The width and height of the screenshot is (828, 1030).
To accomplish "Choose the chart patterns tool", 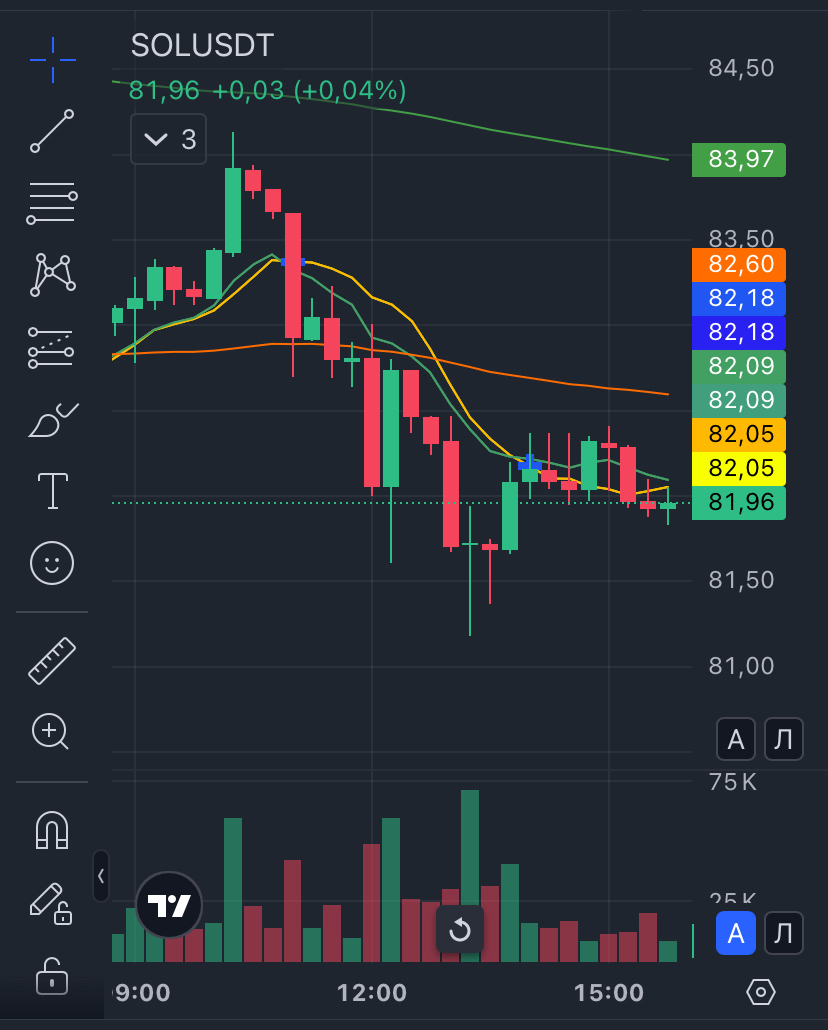I will (x=52, y=275).
